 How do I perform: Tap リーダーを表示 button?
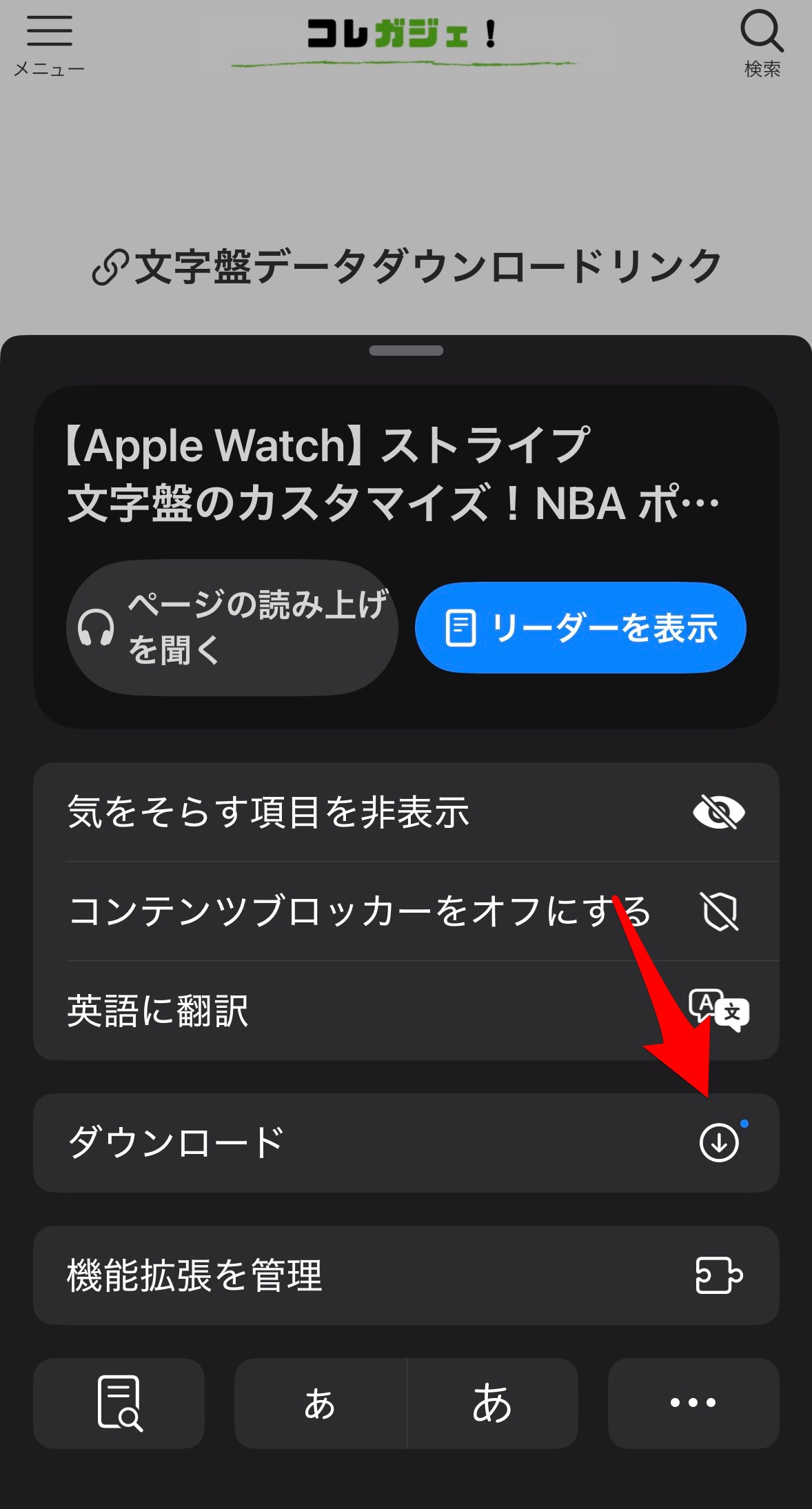point(580,627)
